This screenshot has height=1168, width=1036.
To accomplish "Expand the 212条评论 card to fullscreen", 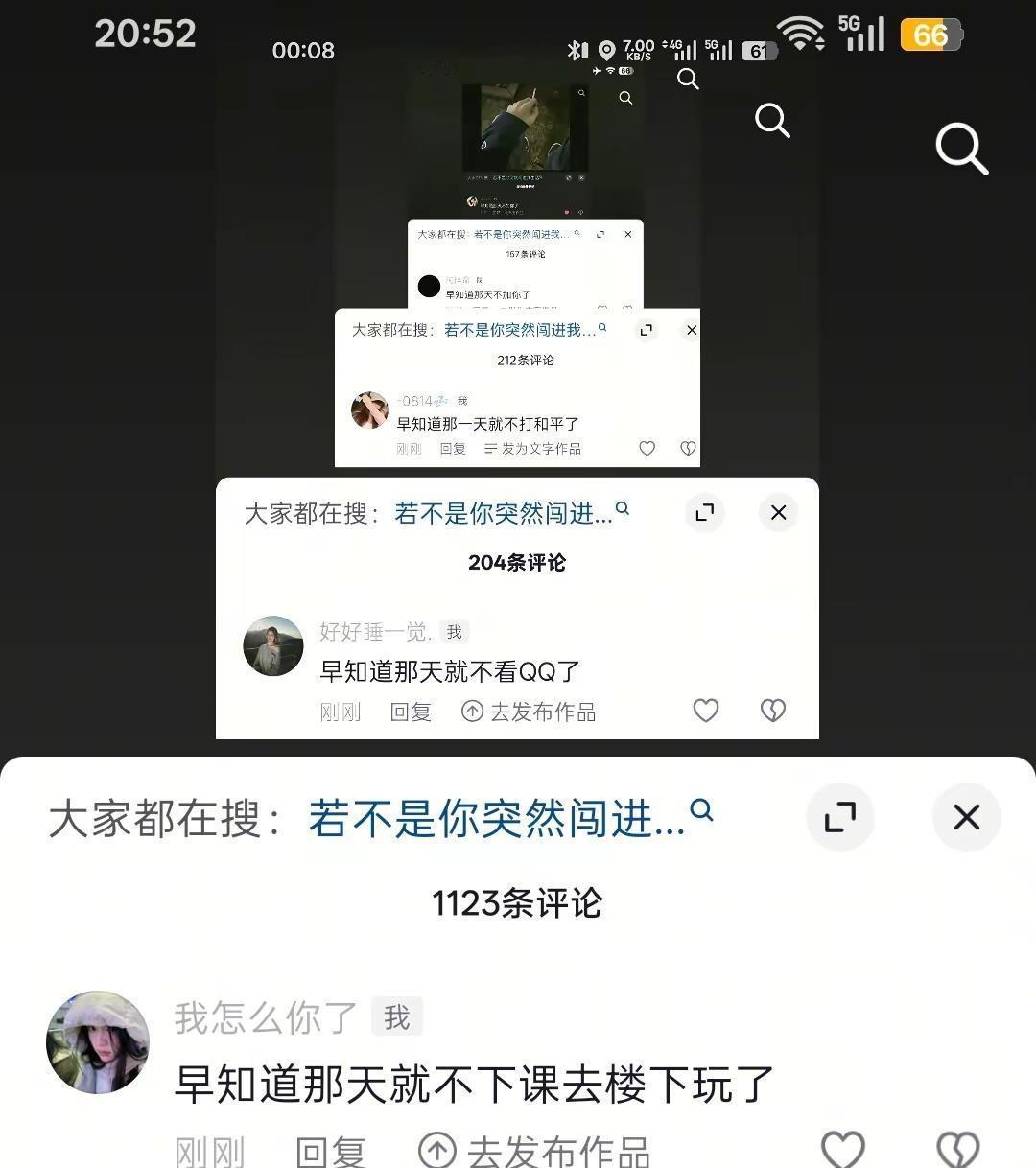I will [646, 329].
